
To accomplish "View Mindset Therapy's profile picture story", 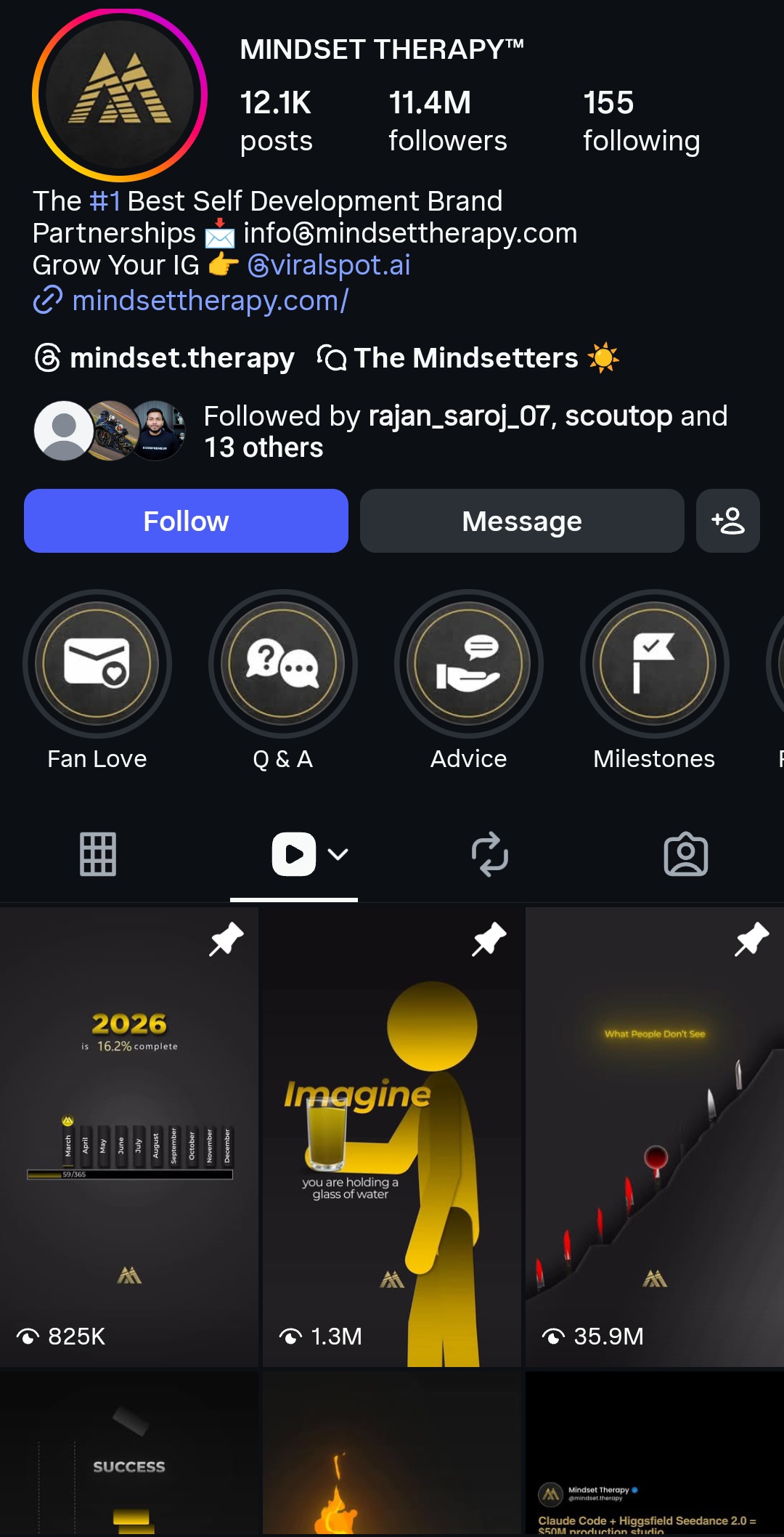I will click(x=120, y=95).
